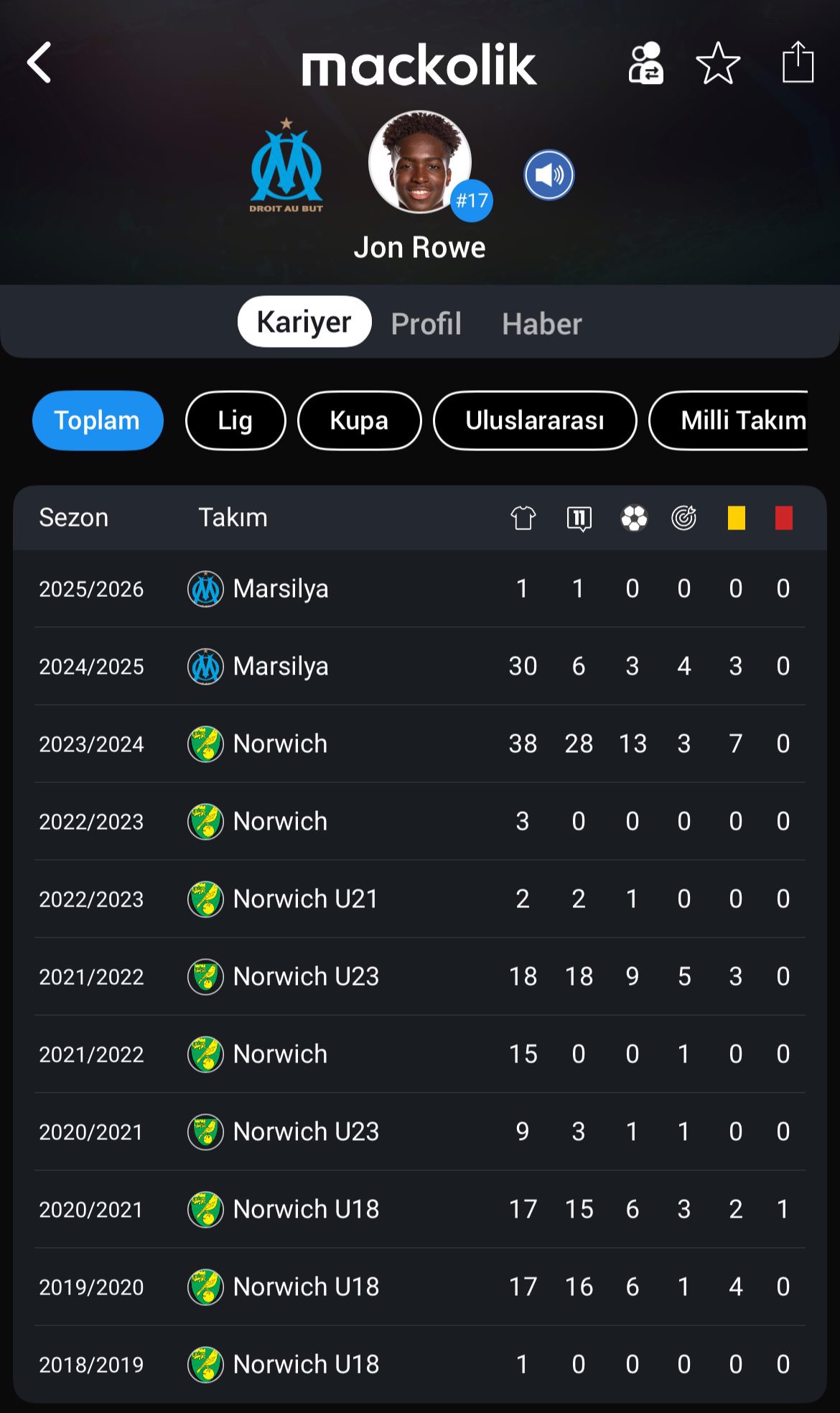Switch to the Haber tab
840x1413 pixels.
[x=542, y=323]
